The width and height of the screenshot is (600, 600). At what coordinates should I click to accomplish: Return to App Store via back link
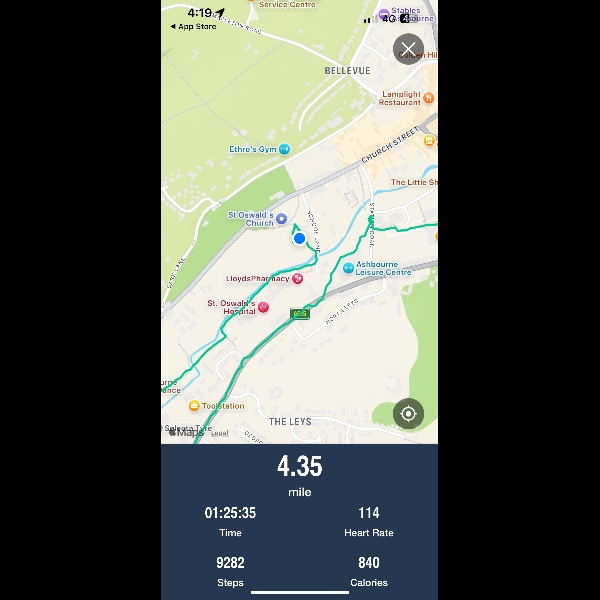(x=195, y=27)
